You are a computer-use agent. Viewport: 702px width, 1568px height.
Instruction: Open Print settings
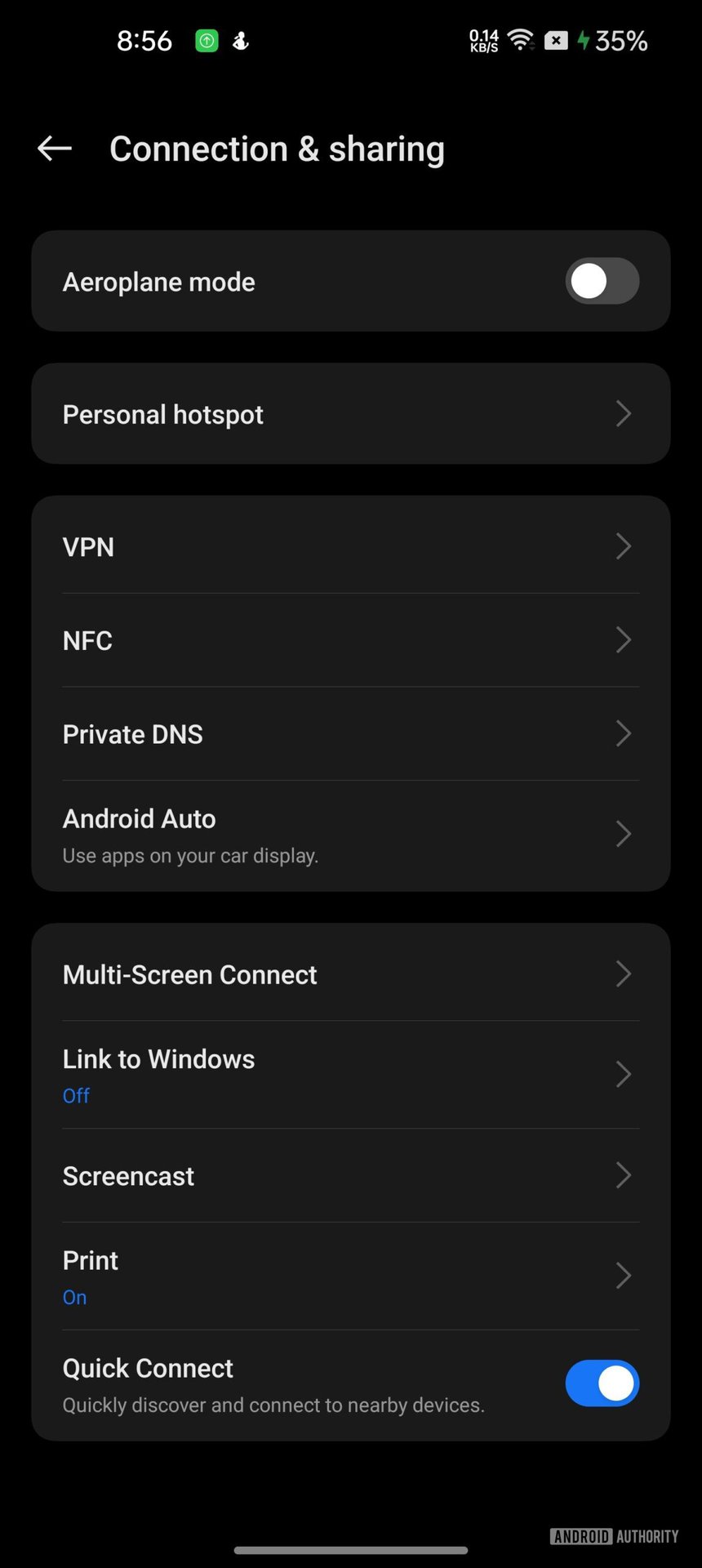351,1276
